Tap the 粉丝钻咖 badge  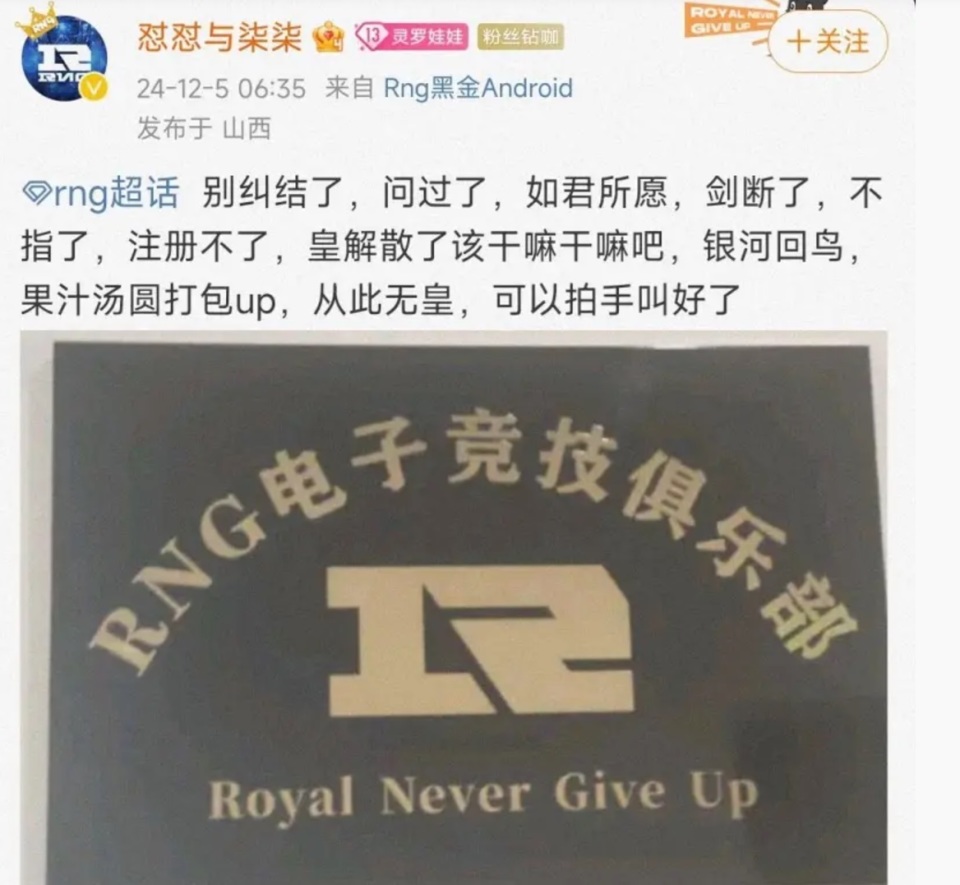[519, 38]
